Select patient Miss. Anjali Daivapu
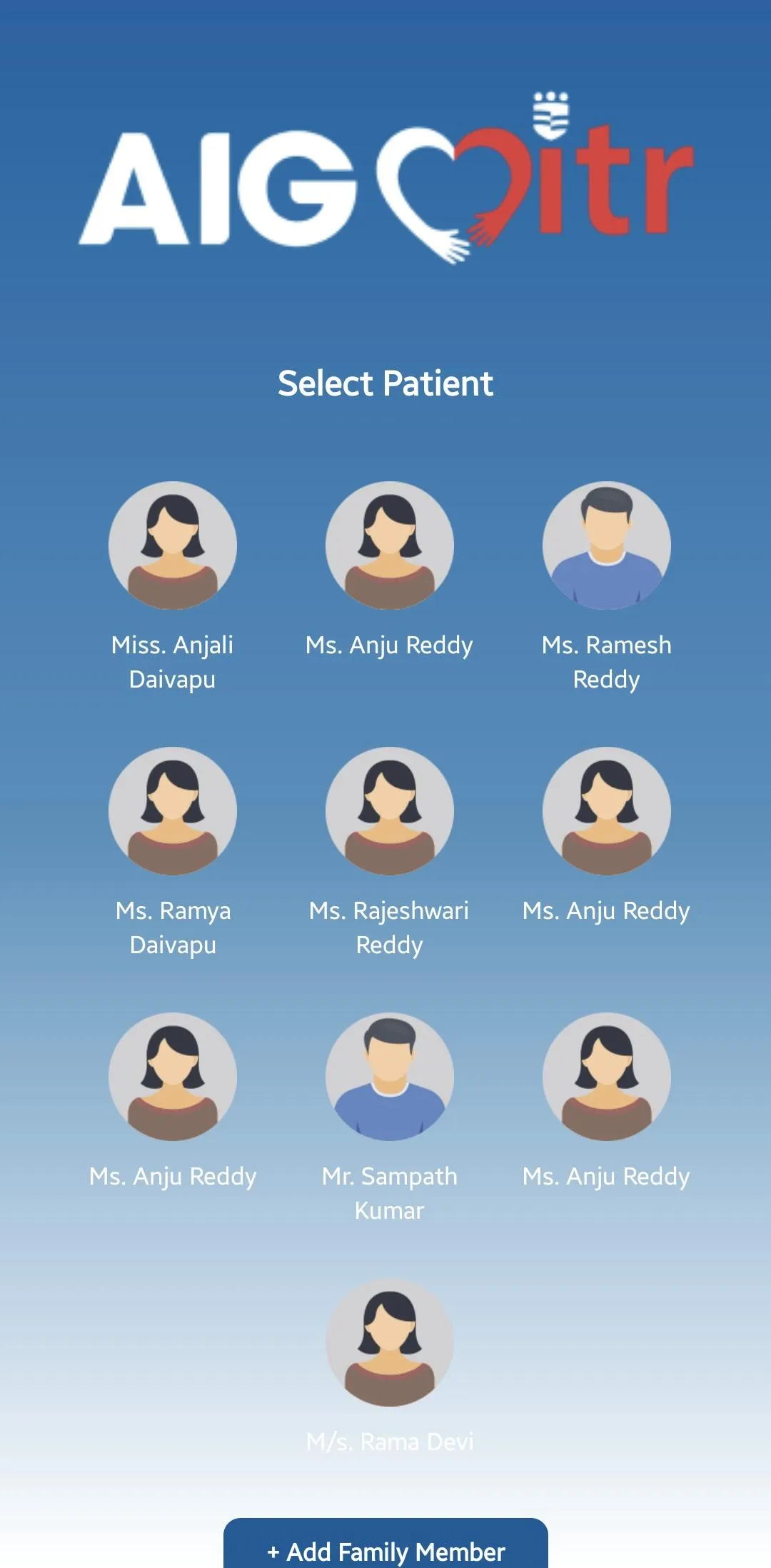This screenshot has height=1568, width=771. tap(173, 546)
